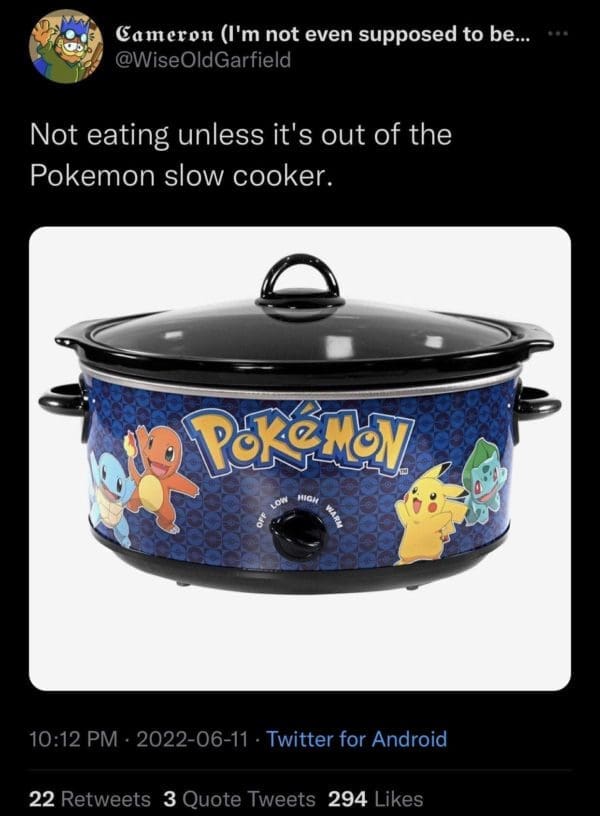View the 22 Retweets list

click(x=90, y=798)
